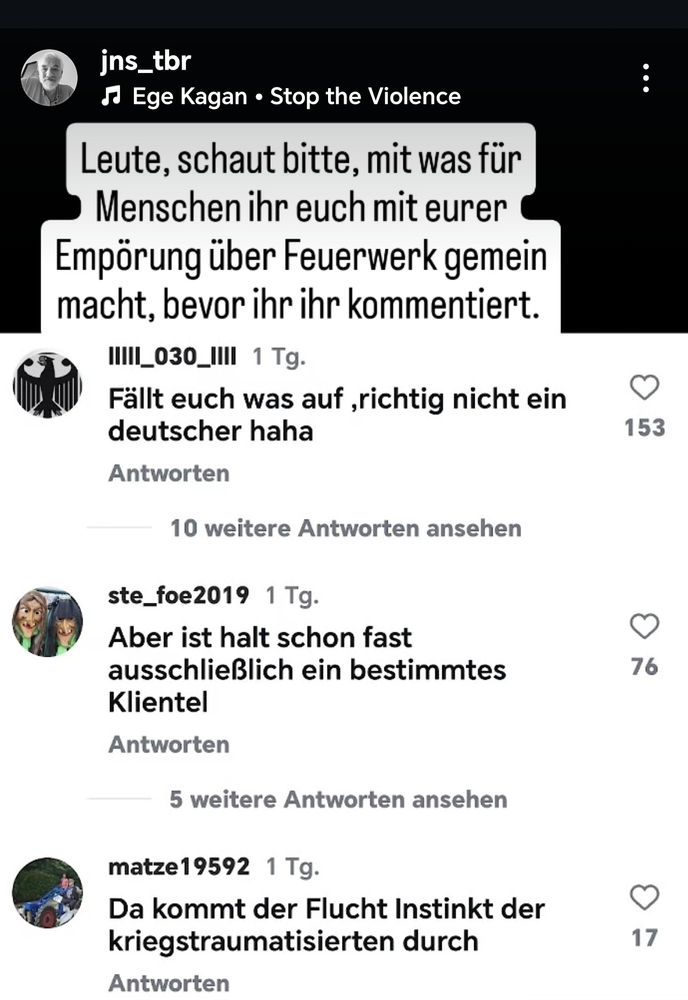This screenshot has height=1000, width=688.
Task: Expand 5 weitere Antworten ansehen
Action: pyautogui.click(x=339, y=799)
